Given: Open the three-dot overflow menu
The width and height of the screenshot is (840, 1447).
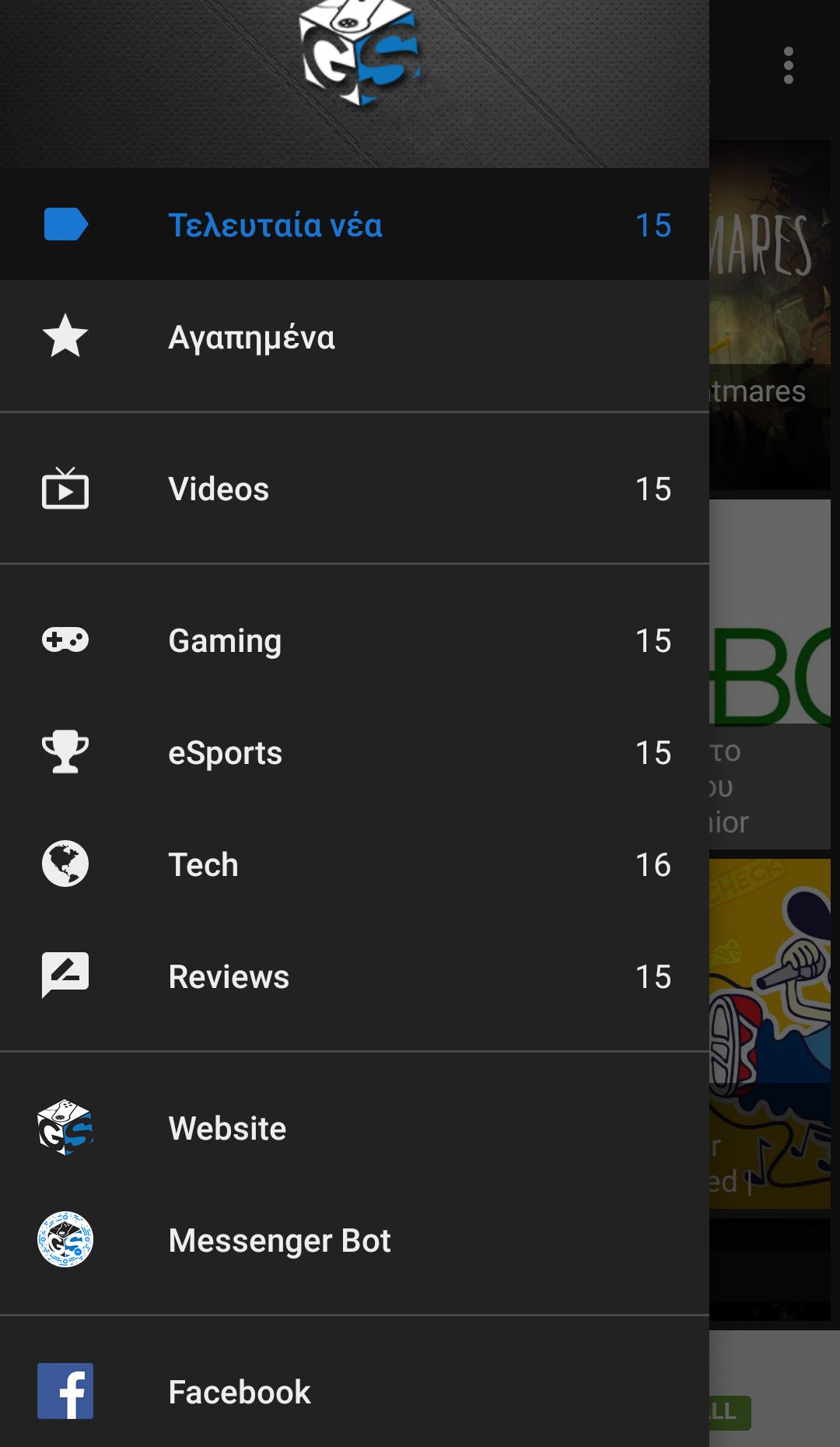Looking at the screenshot, I should pos(789,65).
